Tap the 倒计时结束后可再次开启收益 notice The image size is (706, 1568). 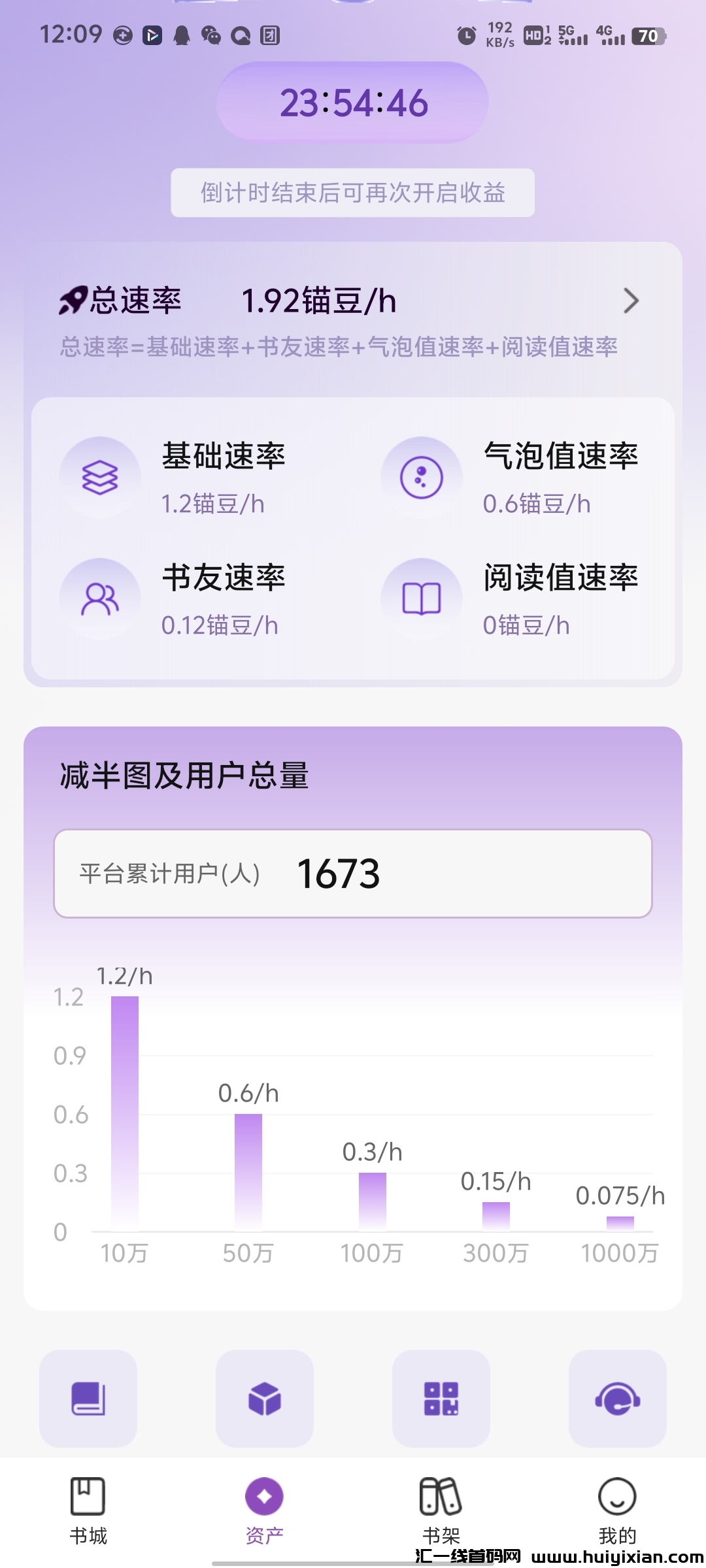tap(353, 193)
